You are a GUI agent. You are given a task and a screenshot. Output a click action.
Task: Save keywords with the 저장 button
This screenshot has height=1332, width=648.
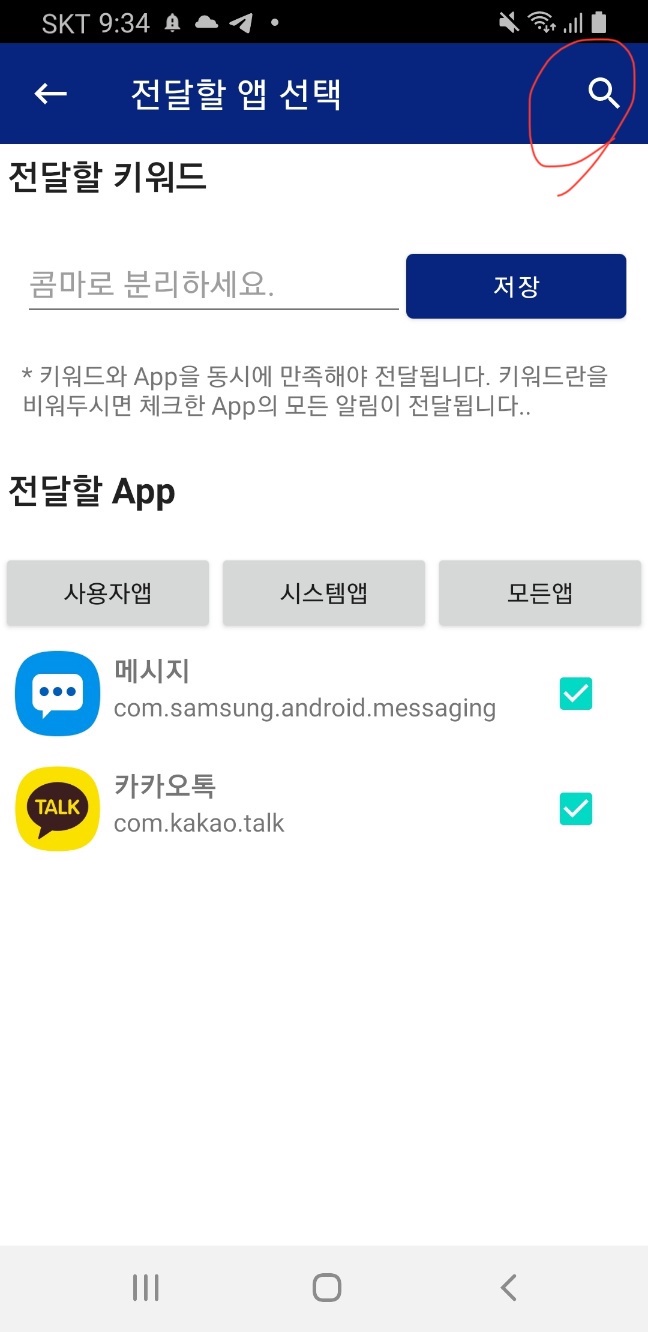(515, 287)
